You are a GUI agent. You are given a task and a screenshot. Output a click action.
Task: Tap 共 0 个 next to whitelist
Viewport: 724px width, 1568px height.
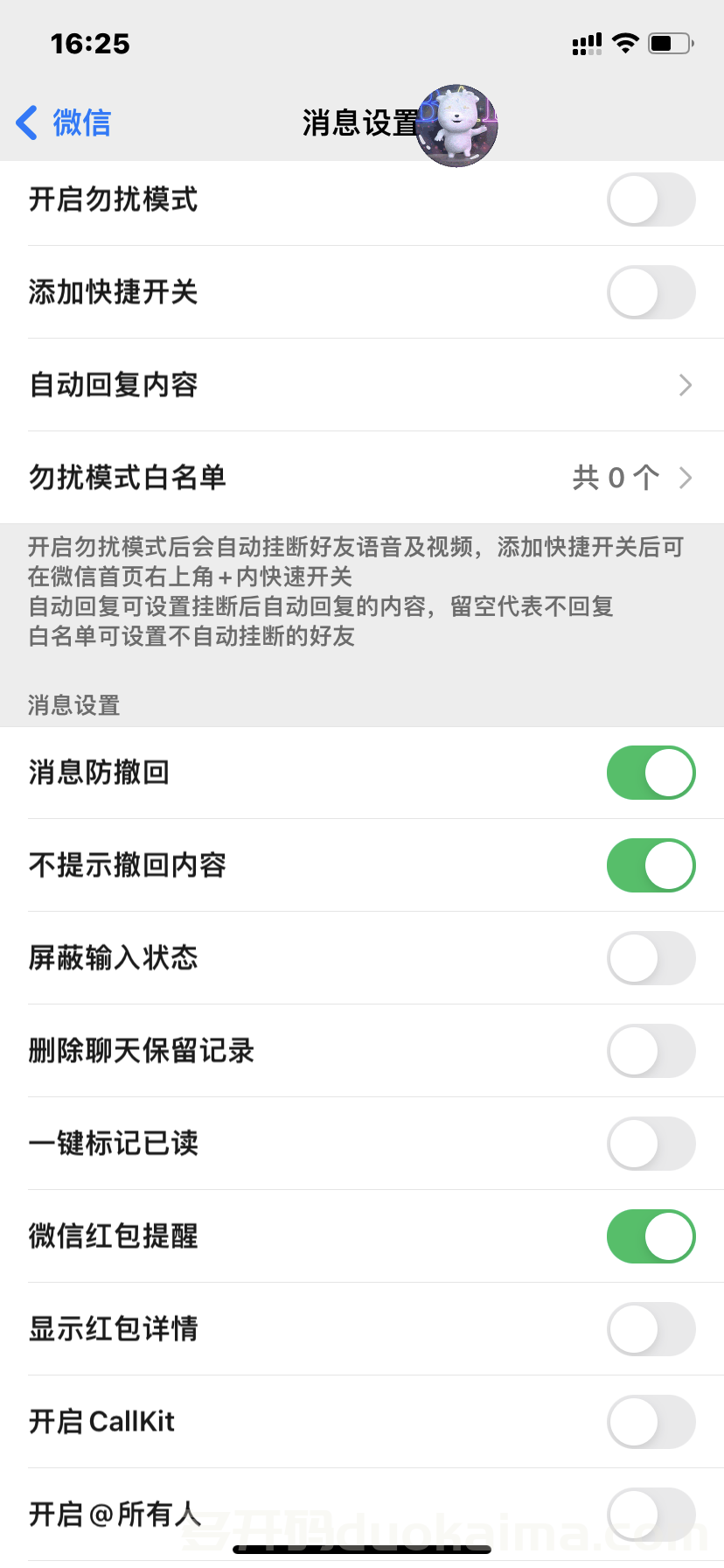(x=617, y=478)
